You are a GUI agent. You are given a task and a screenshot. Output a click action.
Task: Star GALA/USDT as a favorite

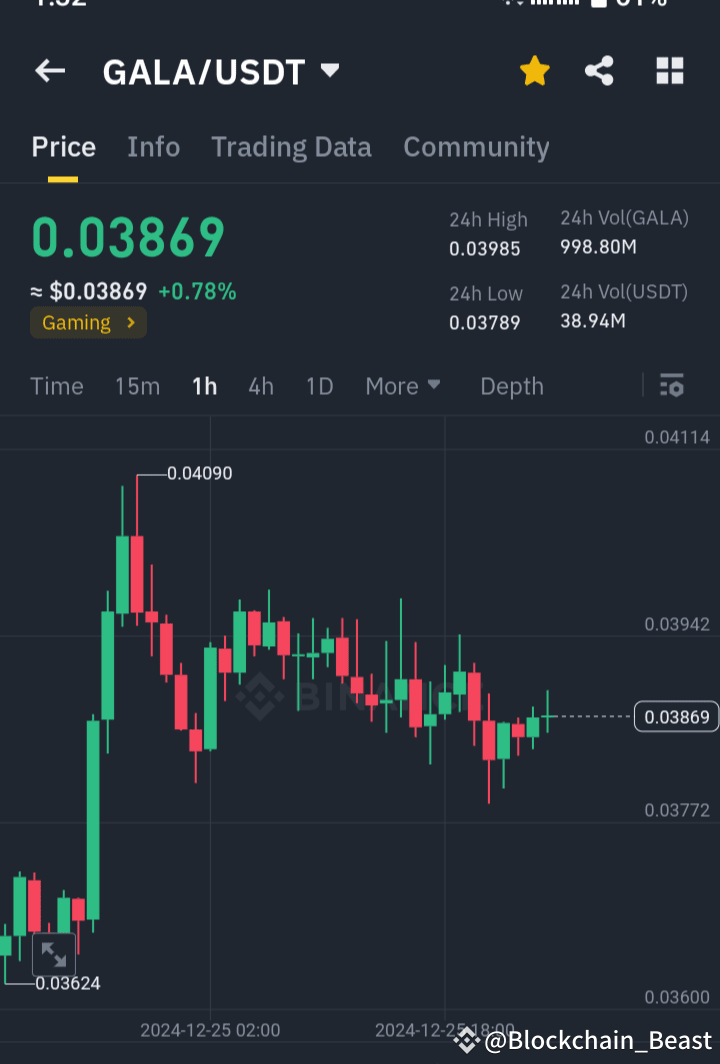[534, 70]
